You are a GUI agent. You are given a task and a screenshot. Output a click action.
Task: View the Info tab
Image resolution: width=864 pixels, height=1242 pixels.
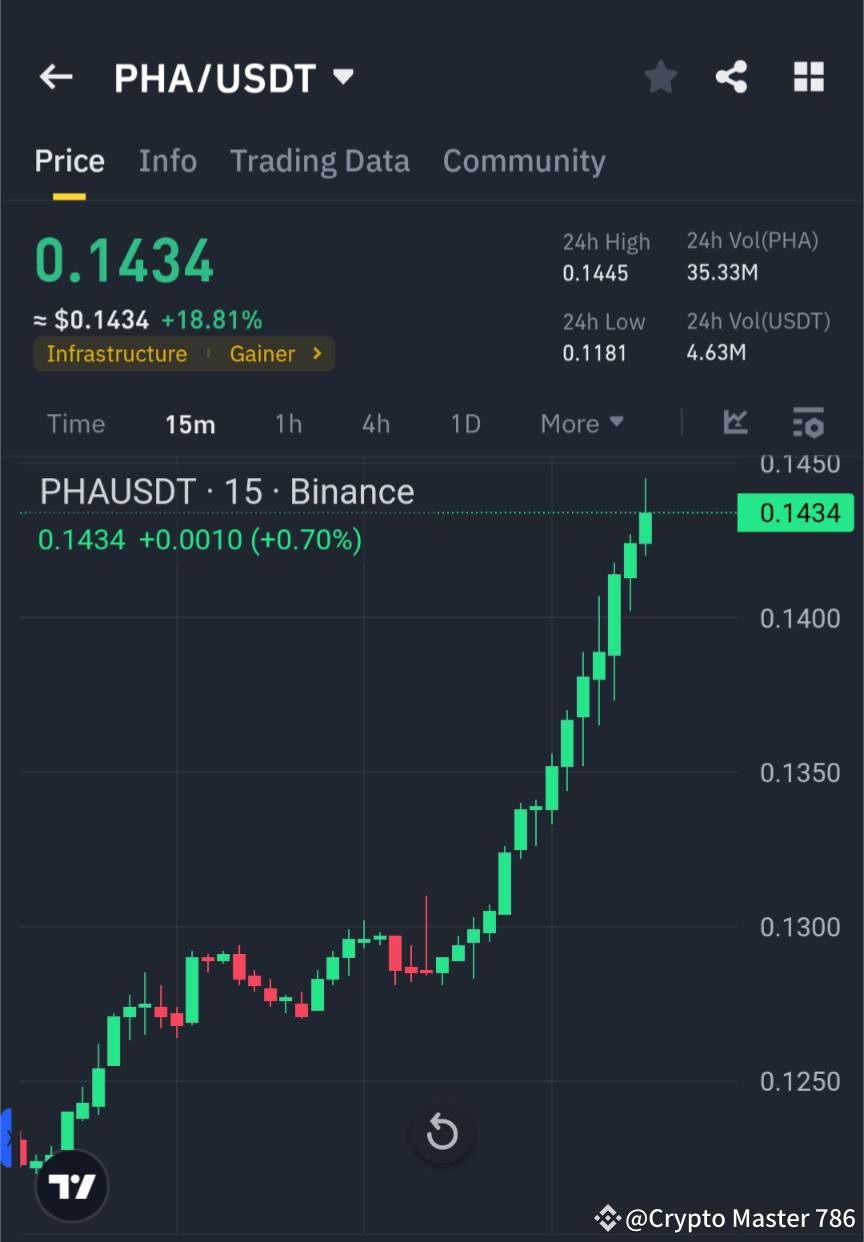click(168, 160)
